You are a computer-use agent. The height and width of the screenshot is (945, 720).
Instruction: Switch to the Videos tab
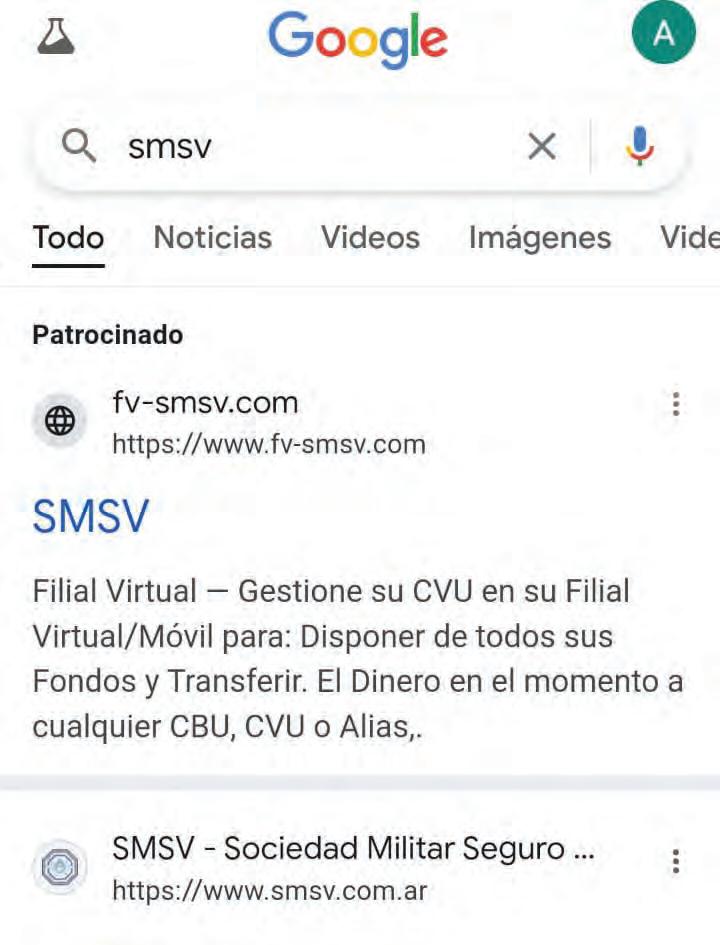[x=370, y=238]
